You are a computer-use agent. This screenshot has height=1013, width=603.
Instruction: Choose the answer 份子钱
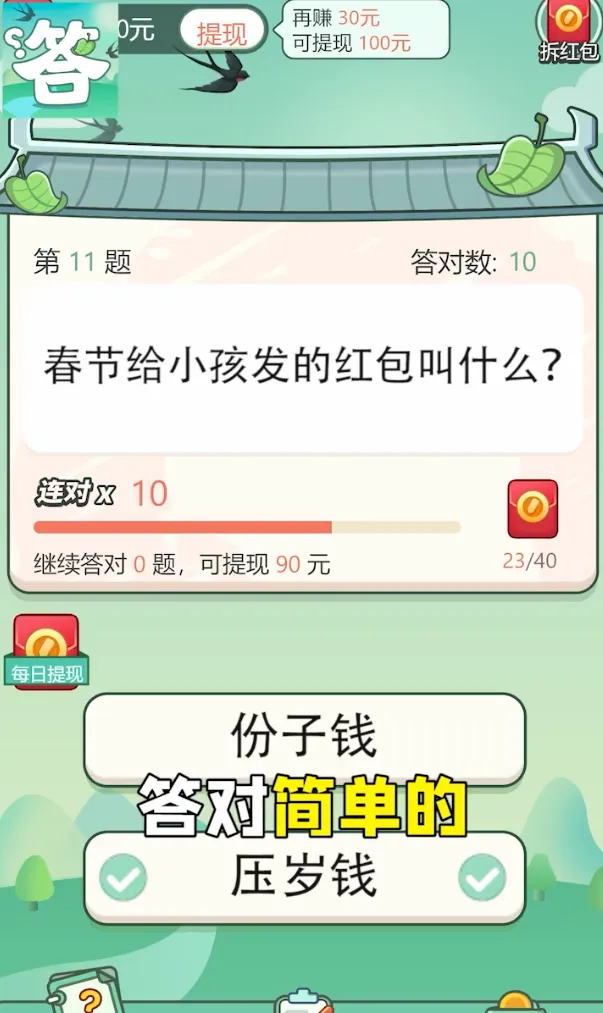tap(304, 738)
